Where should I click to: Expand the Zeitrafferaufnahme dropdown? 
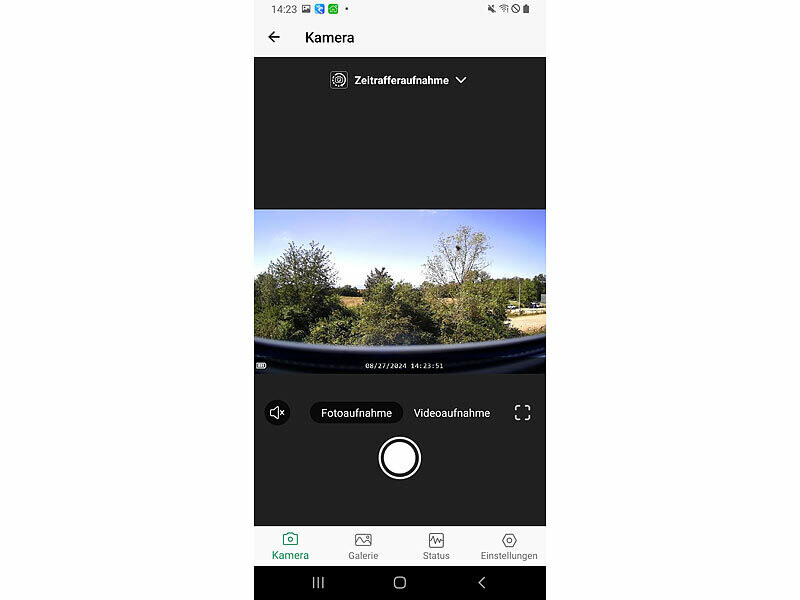click(x=399, y=80)
